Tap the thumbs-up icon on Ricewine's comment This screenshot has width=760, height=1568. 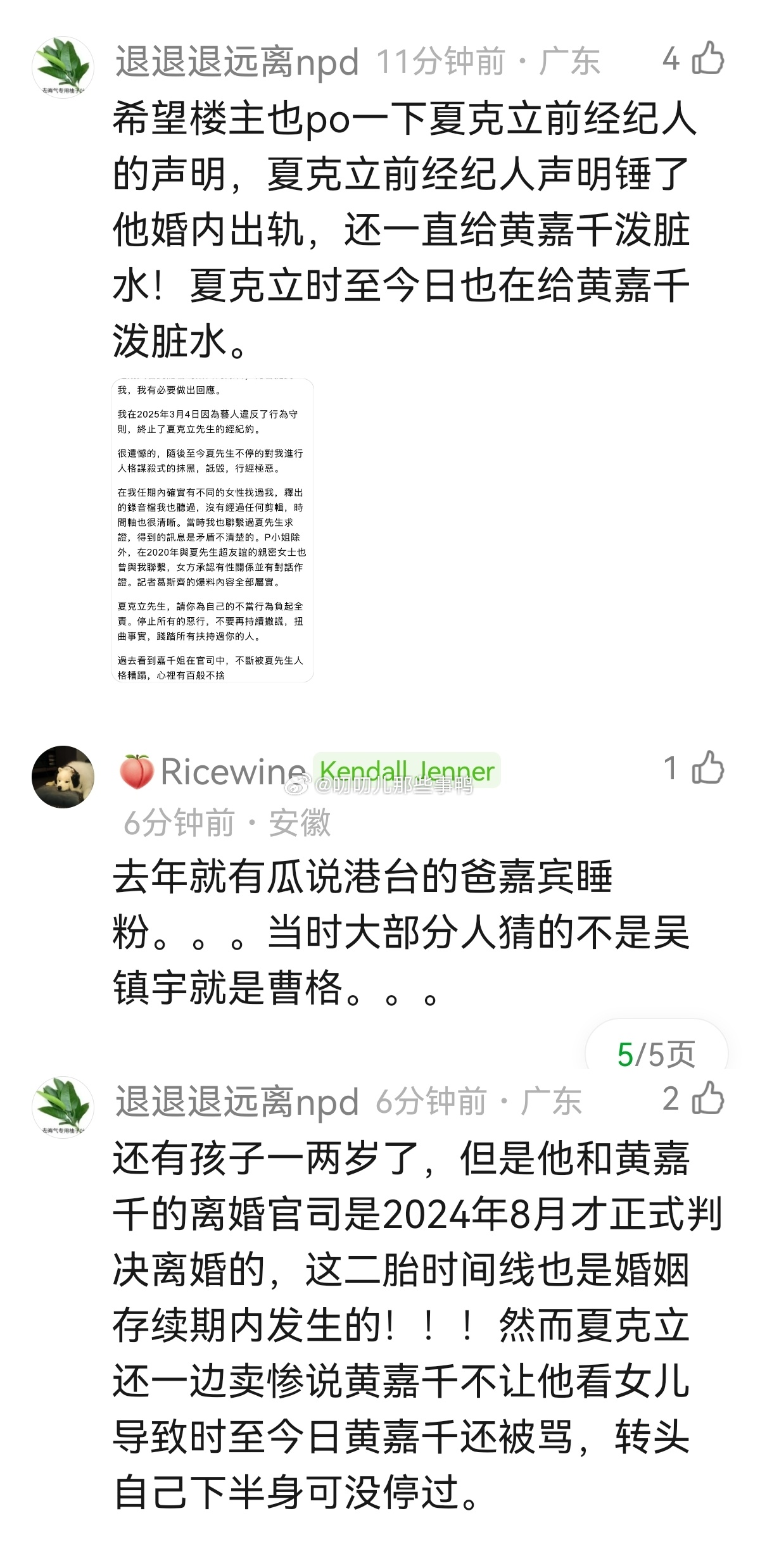(709, 768)
